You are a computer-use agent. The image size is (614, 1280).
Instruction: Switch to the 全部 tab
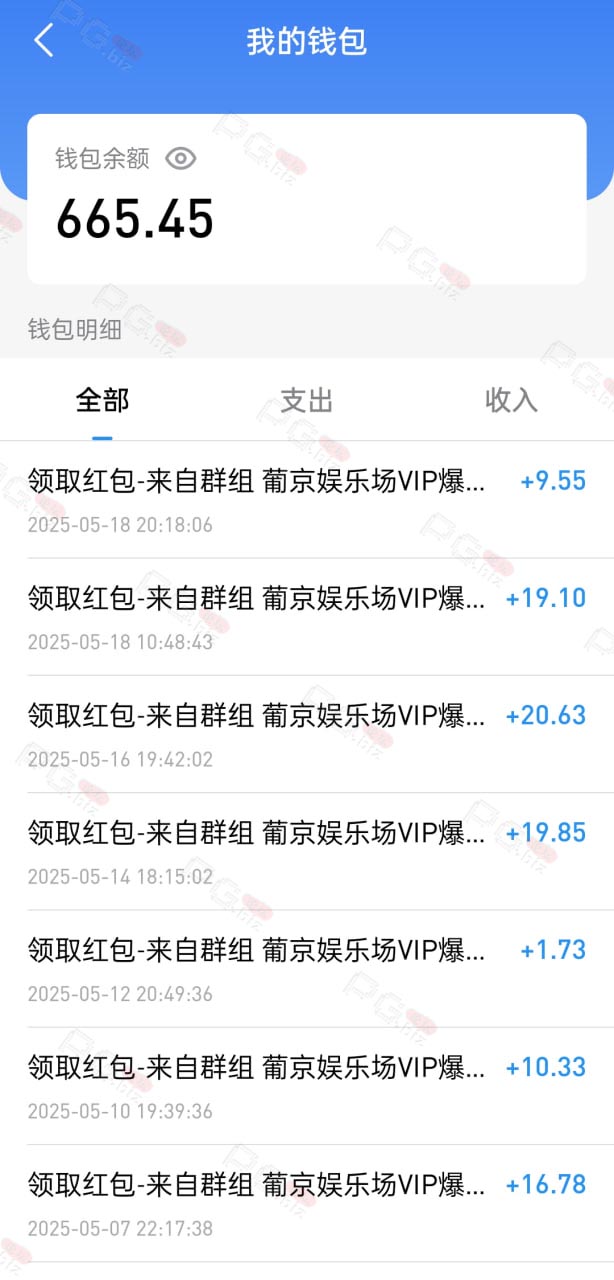102,400
